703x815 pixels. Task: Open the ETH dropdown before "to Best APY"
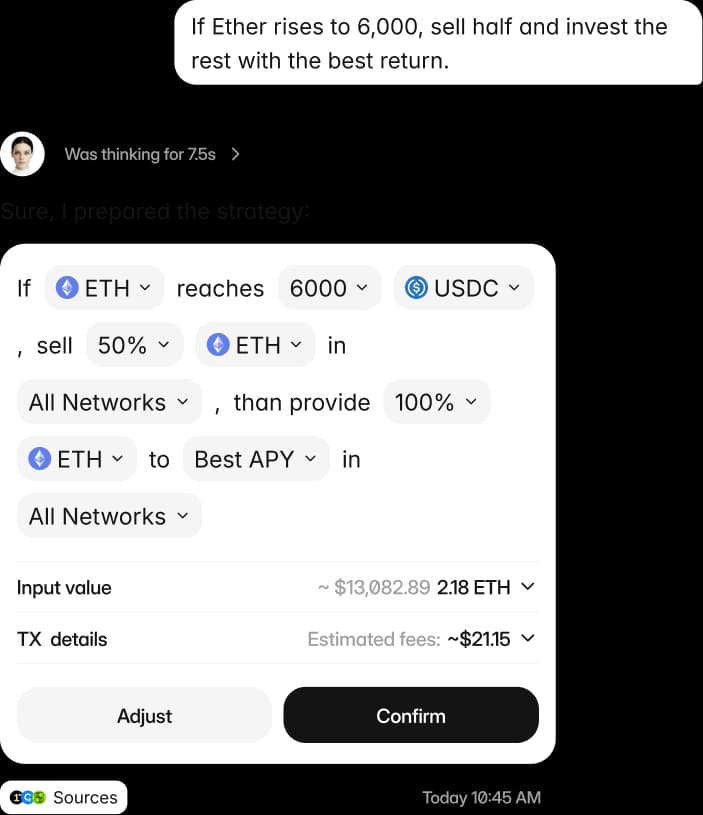pyautogui.click(x=77, y=459)
